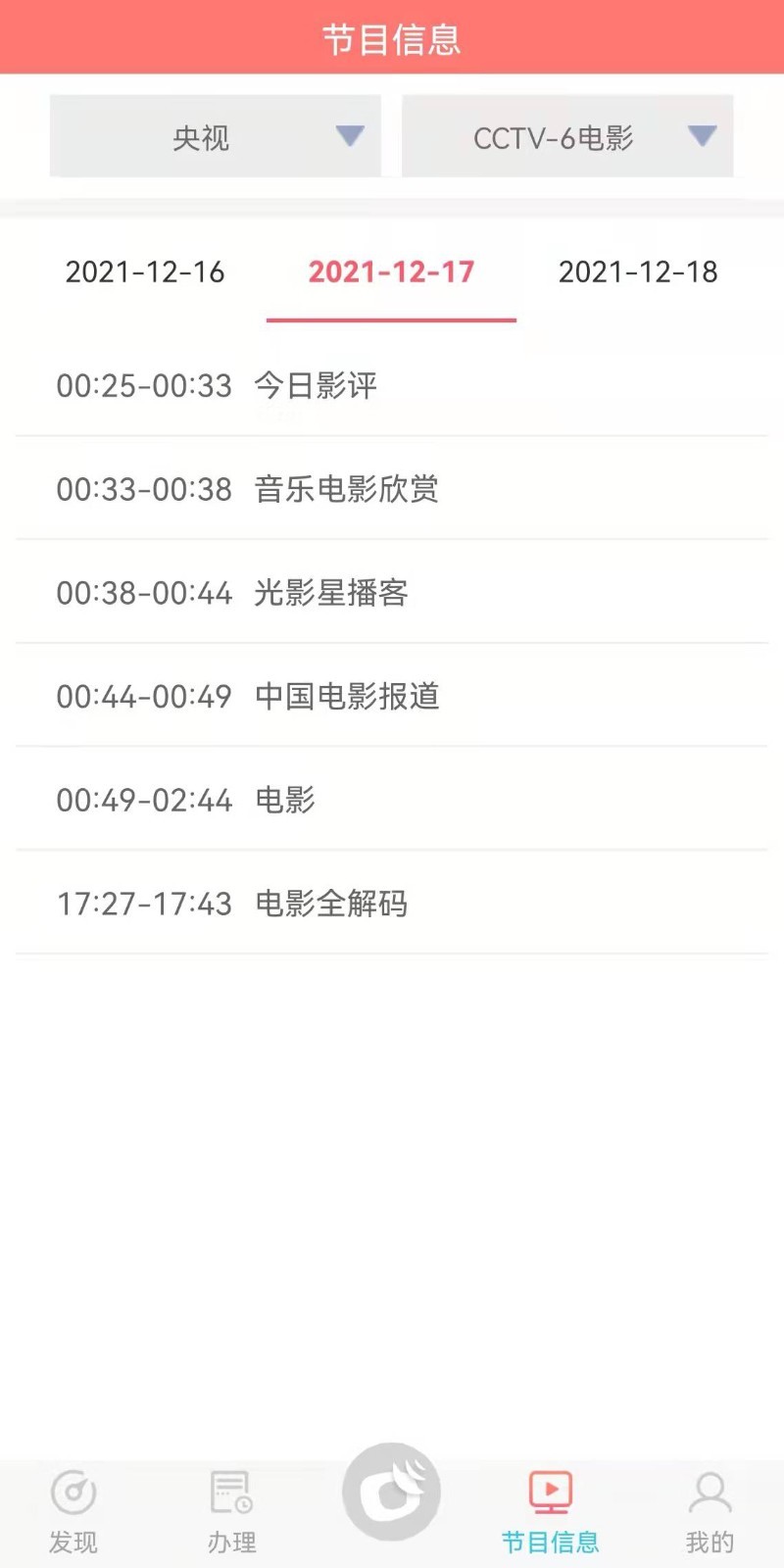Go to the 发现 tab
The width and height of the screenshot is (784, 1568).
coord(73,1512)
